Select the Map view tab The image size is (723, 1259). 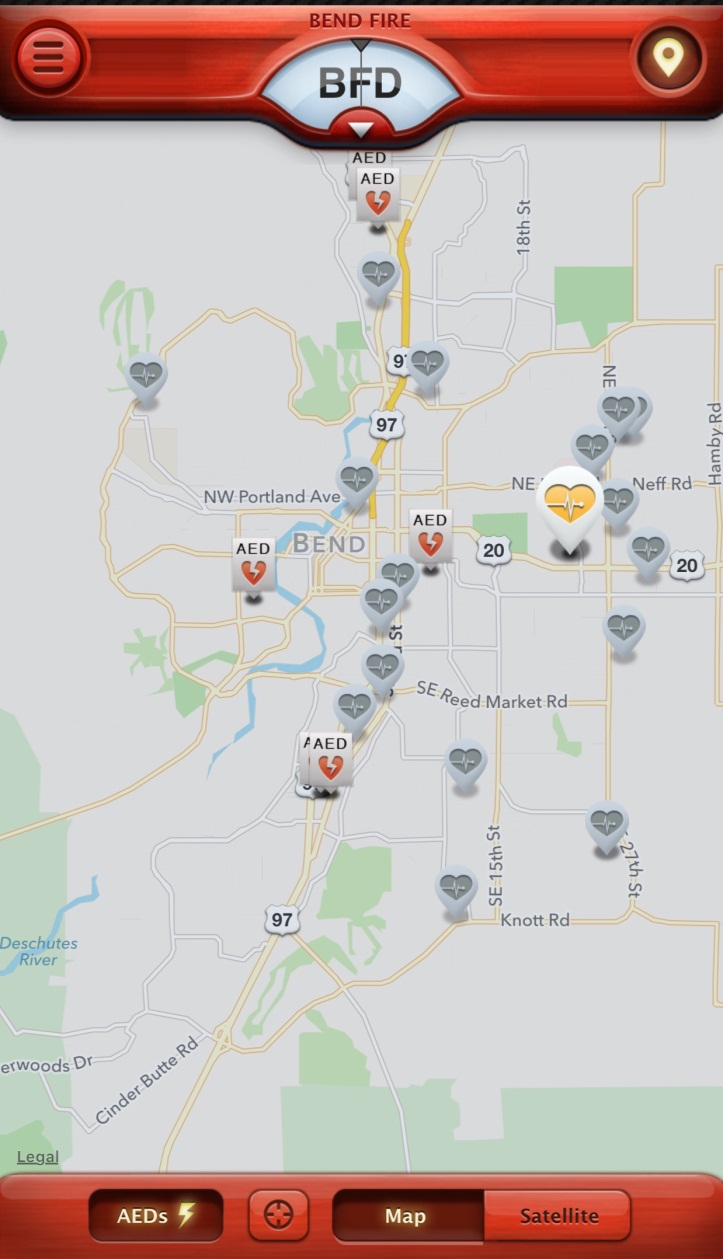(406, 1216)
